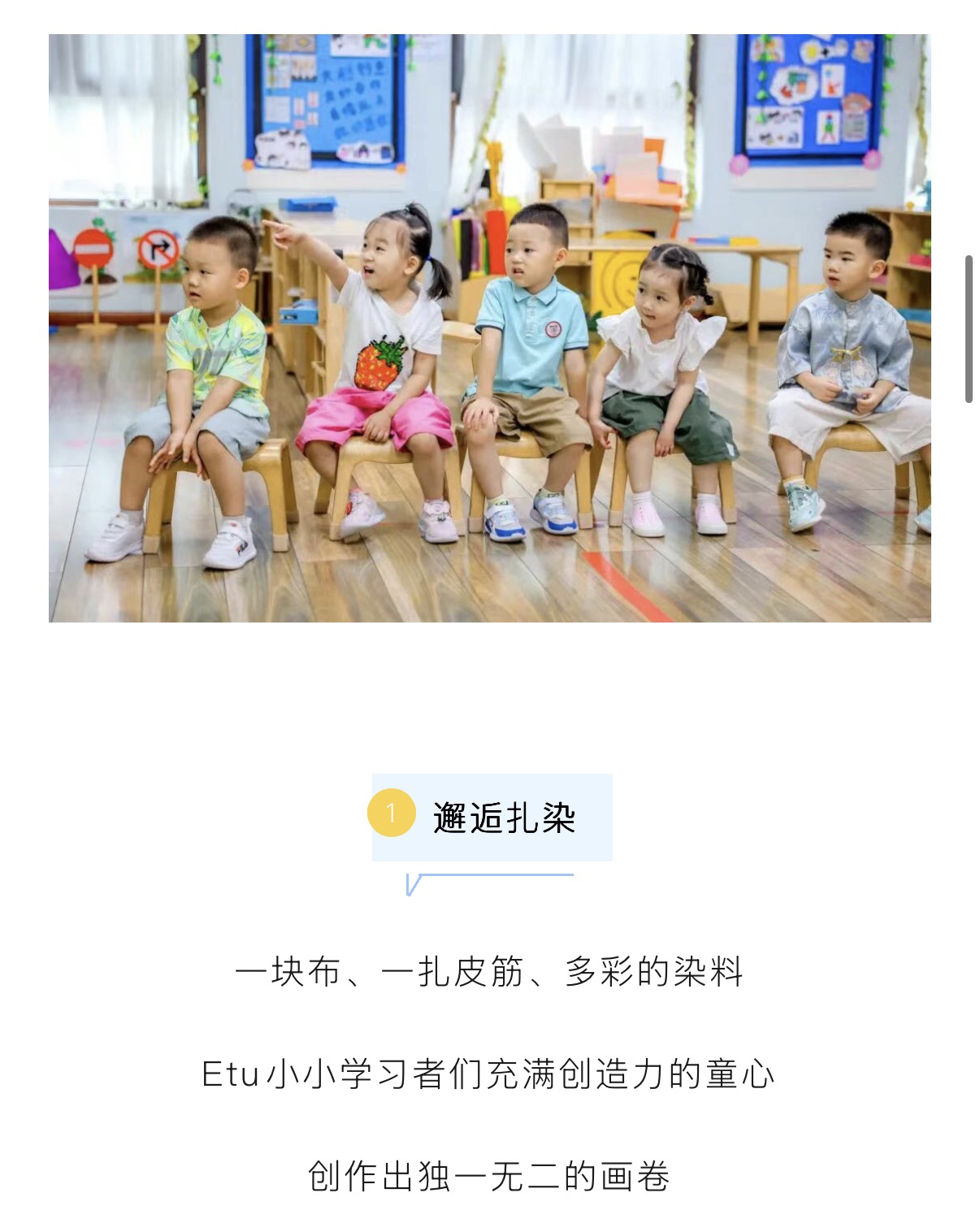The image size is (980, 1219).
Task: Open the classroom photo of seated children
Action: tap(489, 328)
